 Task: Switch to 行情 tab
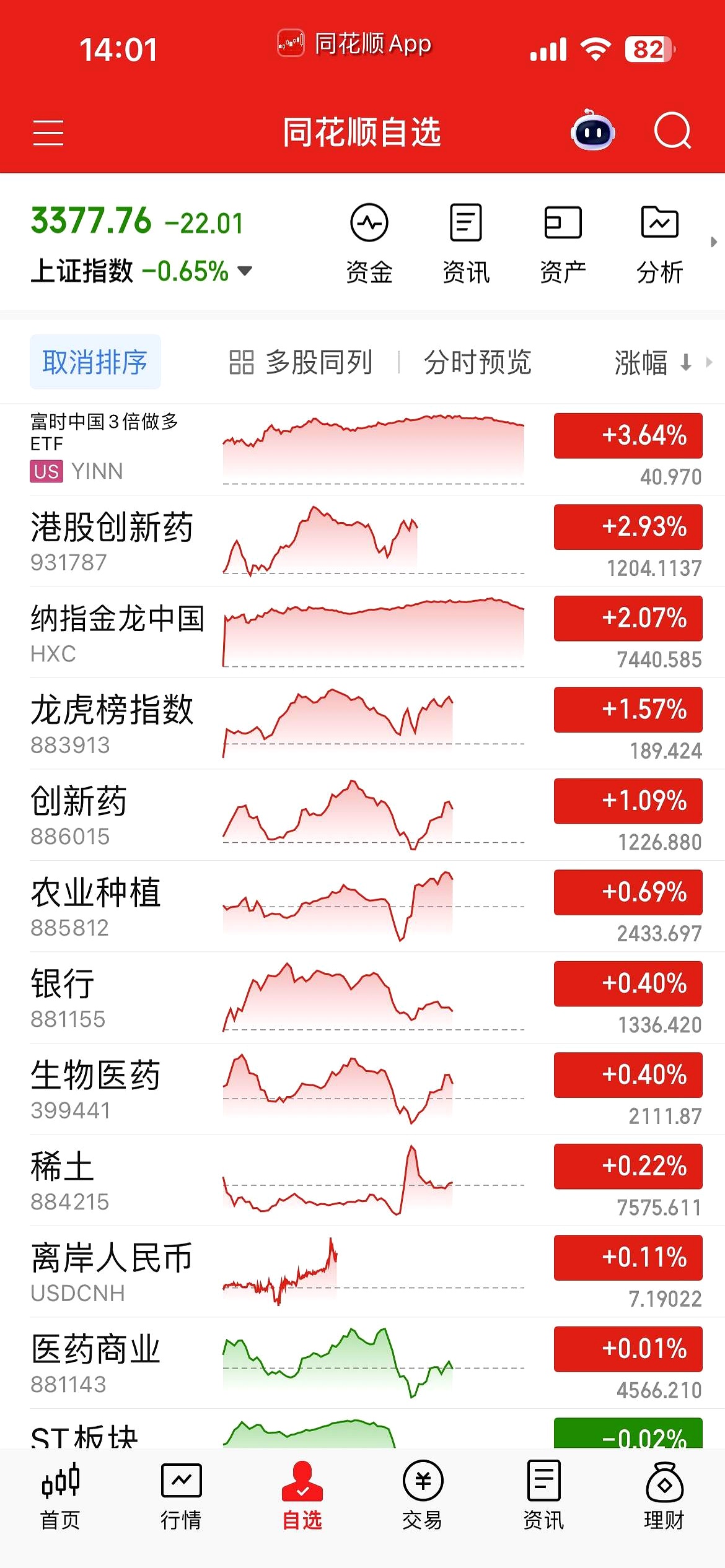pyautogui.click(x=181, y=1494)
